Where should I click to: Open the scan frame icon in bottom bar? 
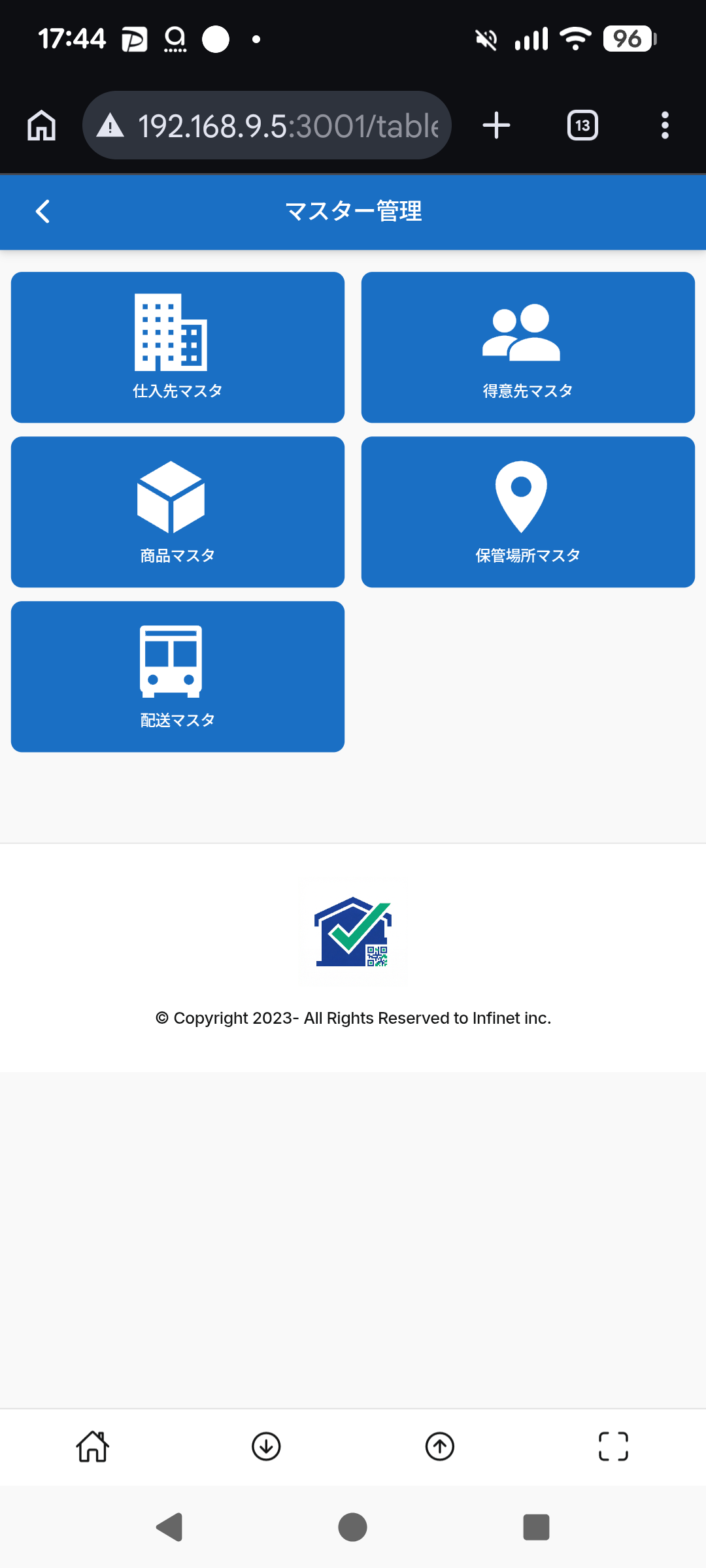coord(613,1446)
